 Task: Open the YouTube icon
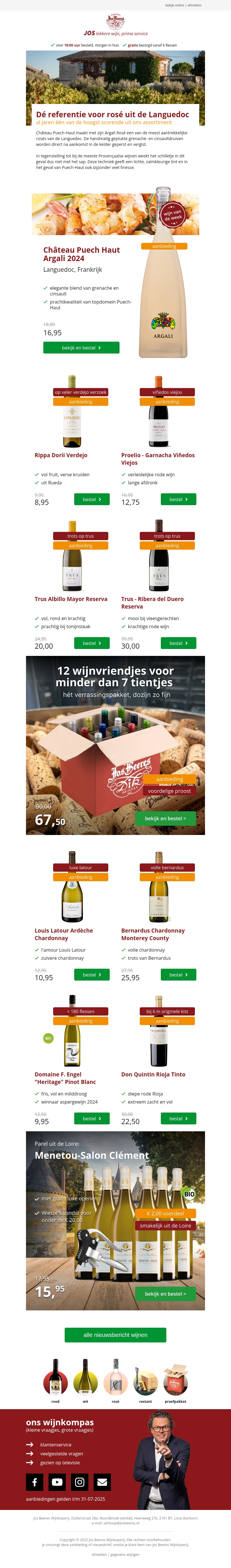click(57, 1482)
